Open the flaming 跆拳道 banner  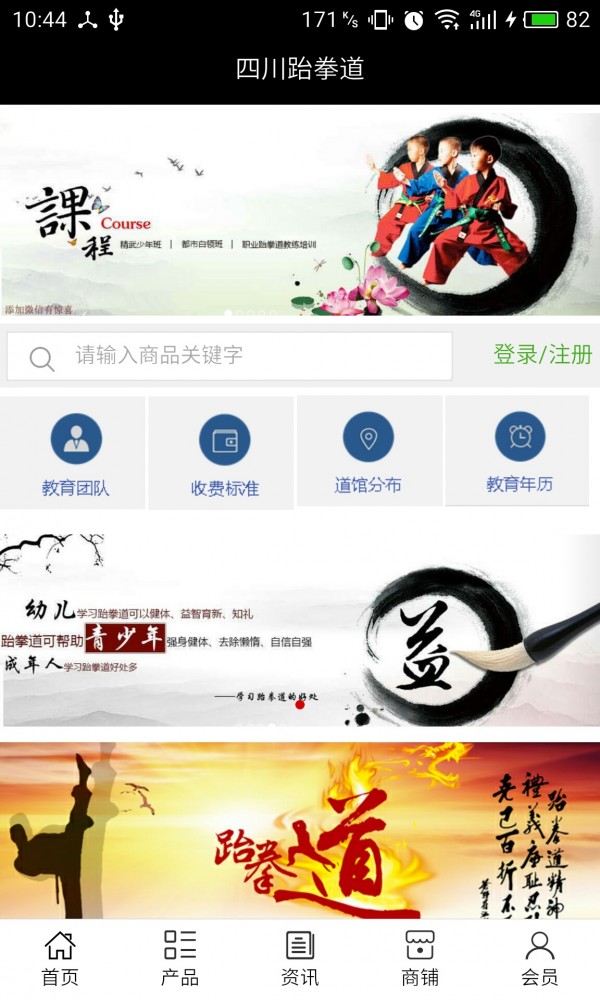click(x=300, y=830)
